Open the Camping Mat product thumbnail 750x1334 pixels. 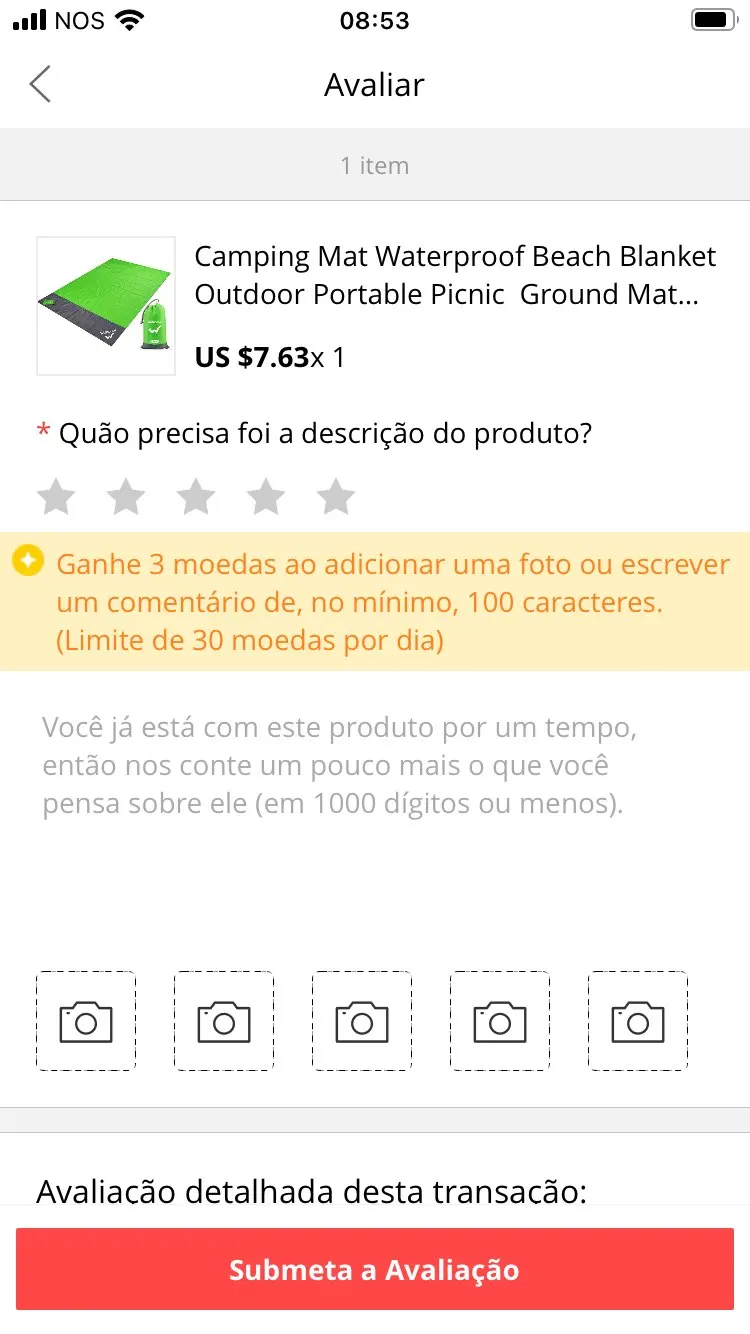coord(106,306)
